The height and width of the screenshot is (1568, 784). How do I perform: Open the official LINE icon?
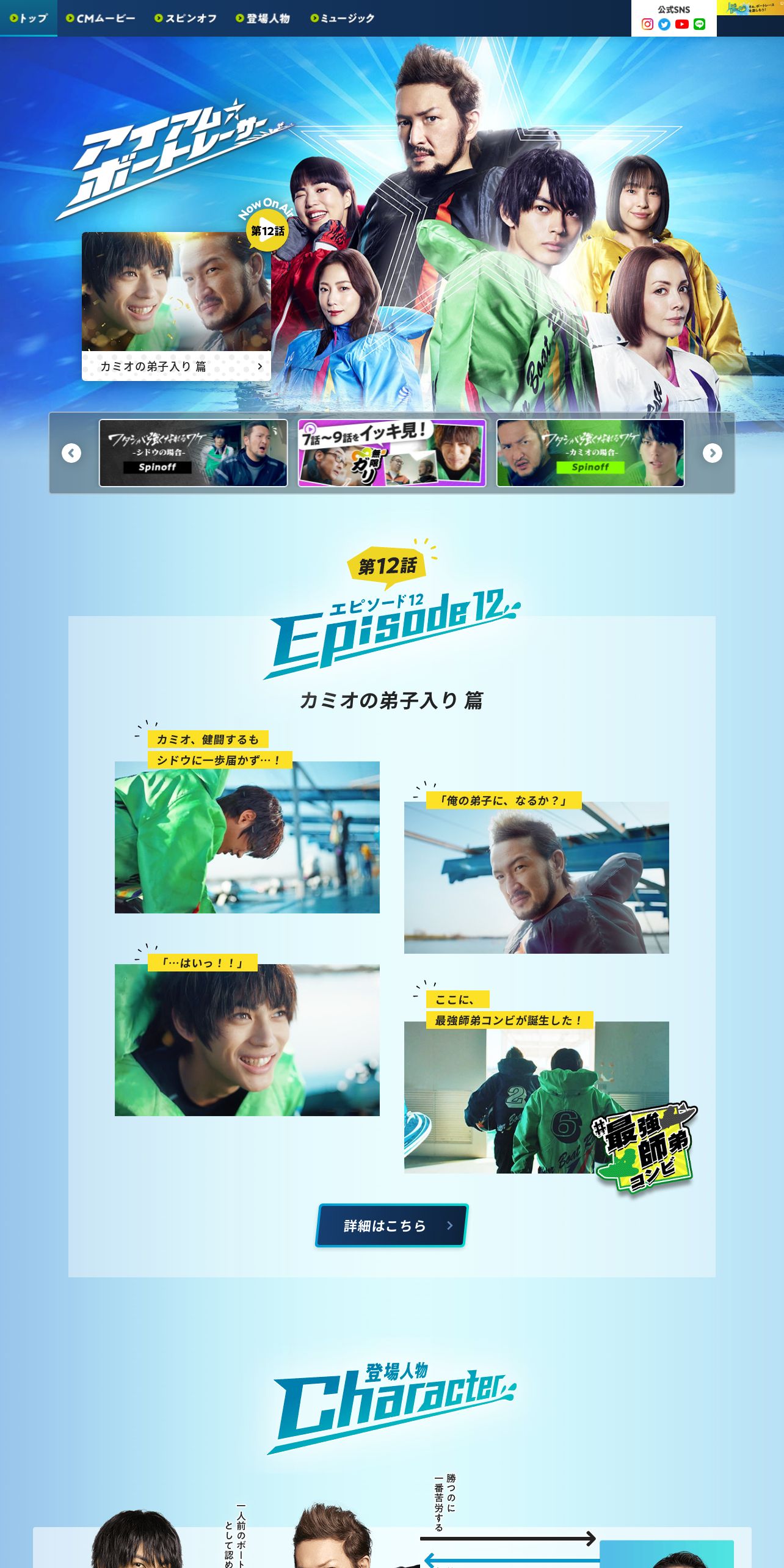[700, 24]
